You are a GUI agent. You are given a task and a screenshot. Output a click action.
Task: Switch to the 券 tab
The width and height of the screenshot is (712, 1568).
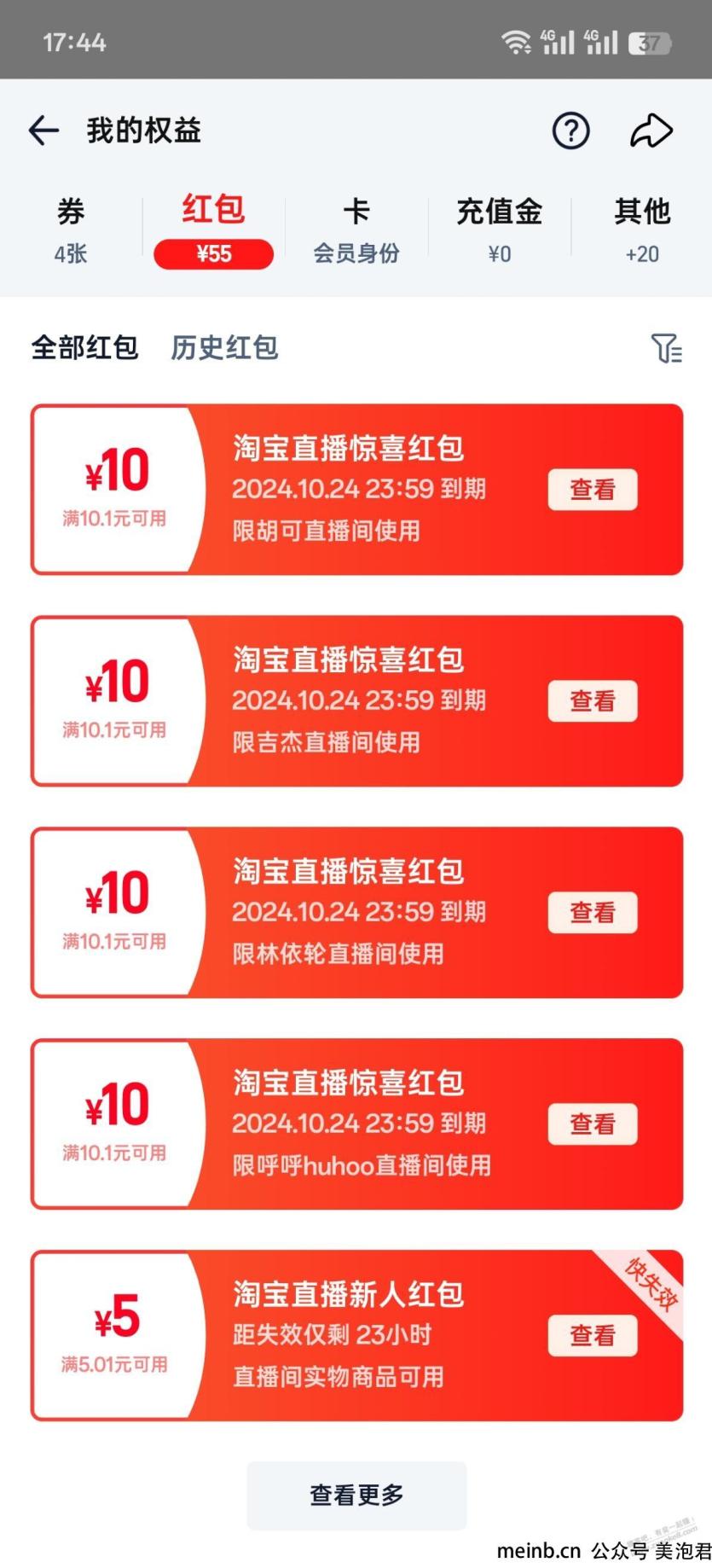click(71, 229)
